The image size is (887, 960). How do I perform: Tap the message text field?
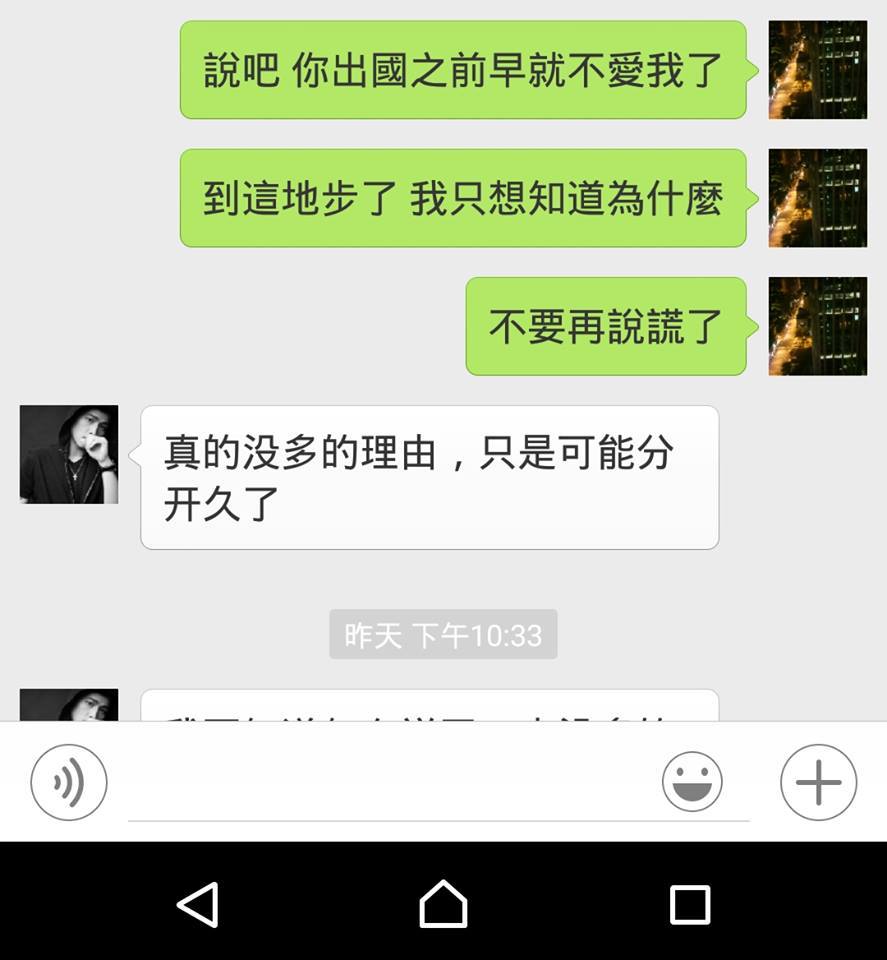point(390,786)
